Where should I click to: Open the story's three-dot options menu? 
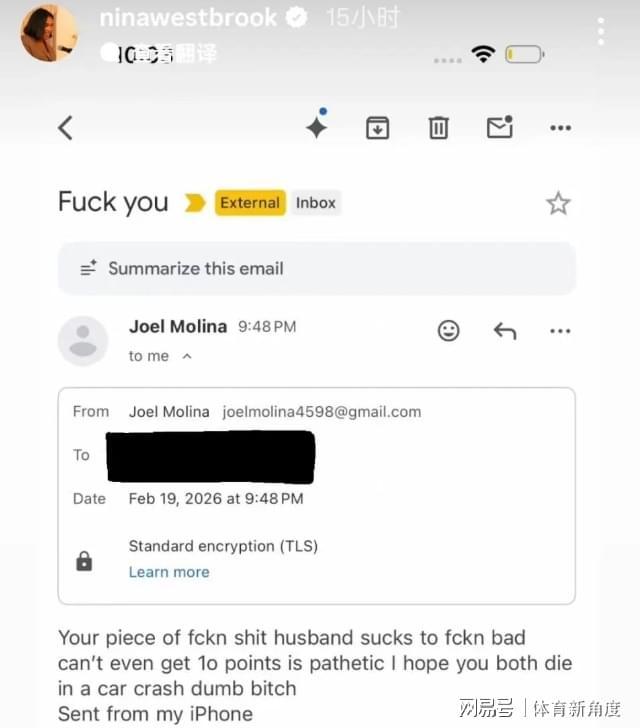(x=601, y=31)
